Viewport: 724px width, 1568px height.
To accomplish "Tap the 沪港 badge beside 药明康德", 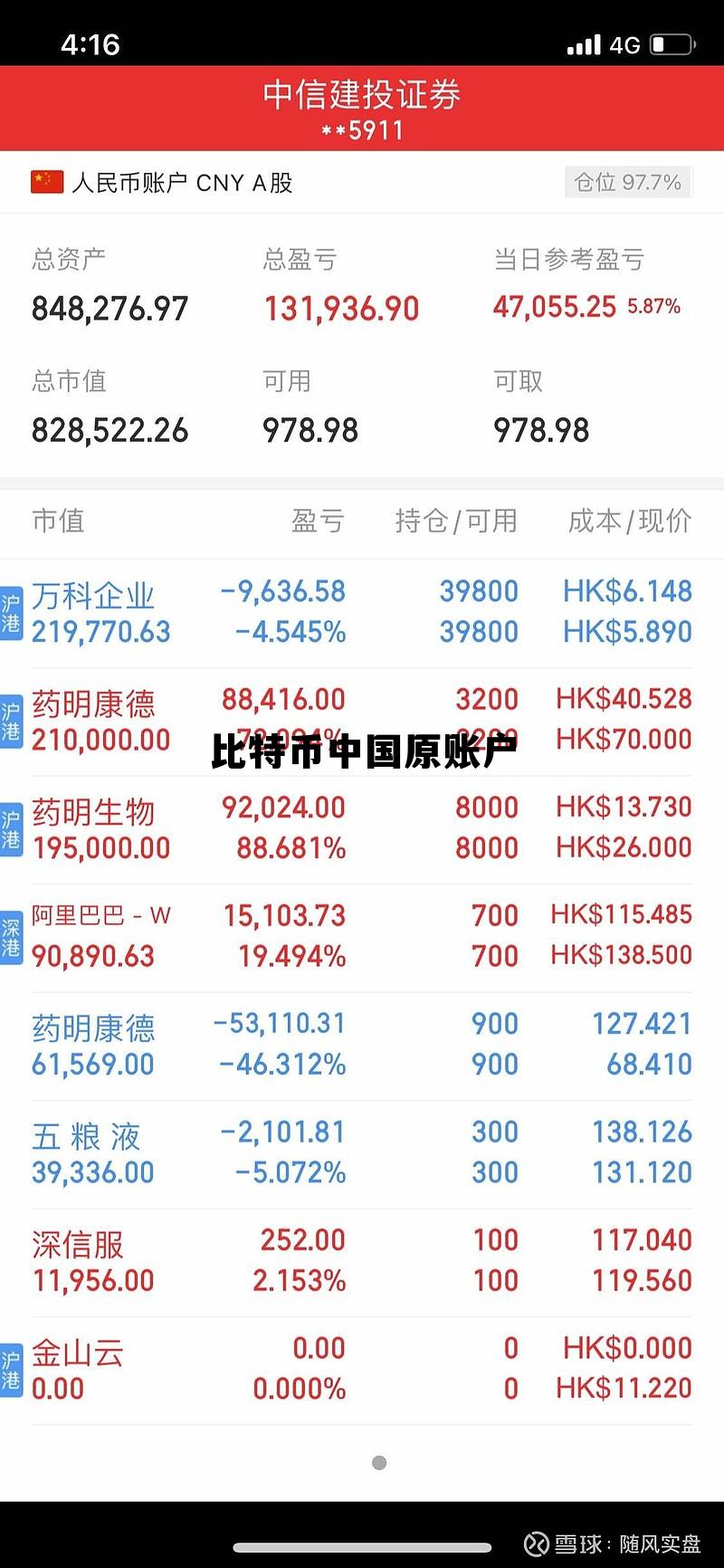I will (x=12, y=719).
